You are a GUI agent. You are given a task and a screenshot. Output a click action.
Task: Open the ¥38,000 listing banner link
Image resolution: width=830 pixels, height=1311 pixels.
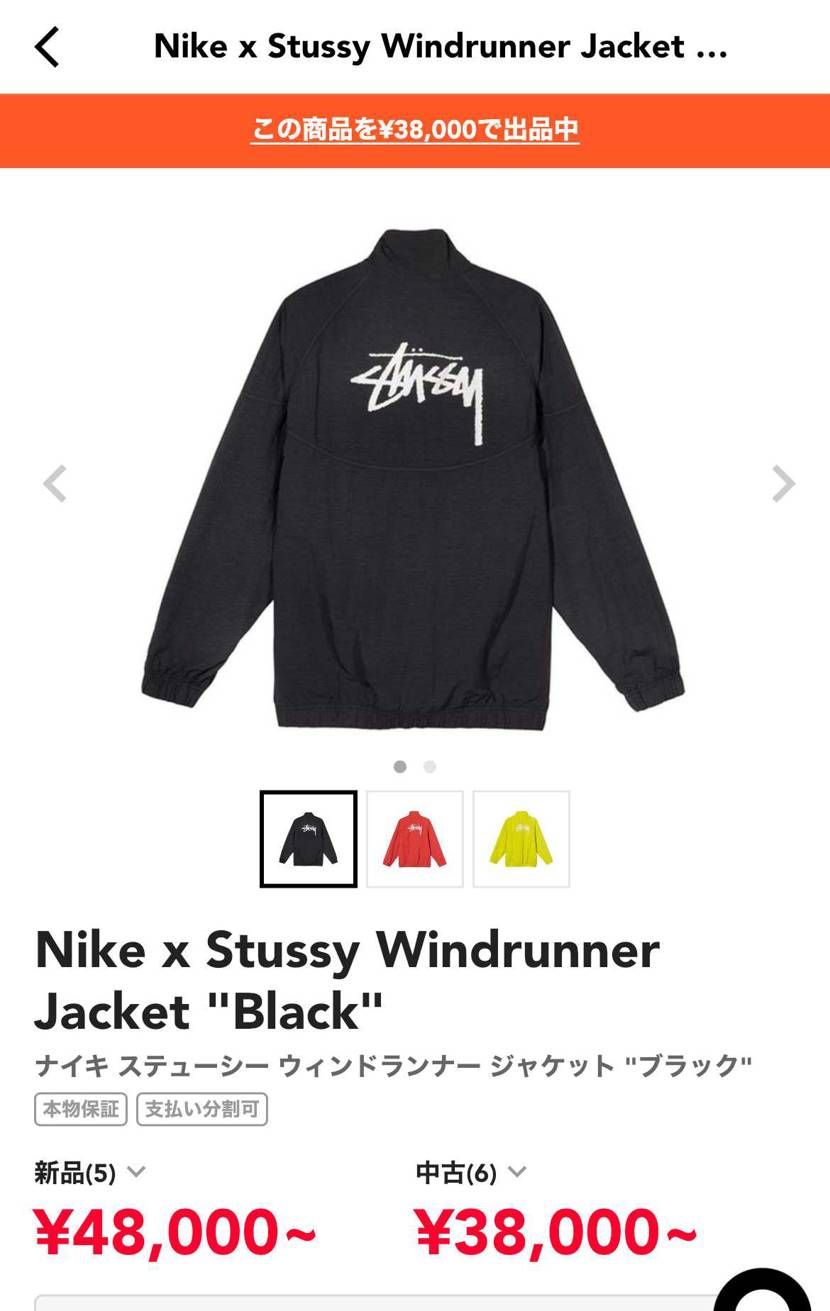[x=415, y=130]
